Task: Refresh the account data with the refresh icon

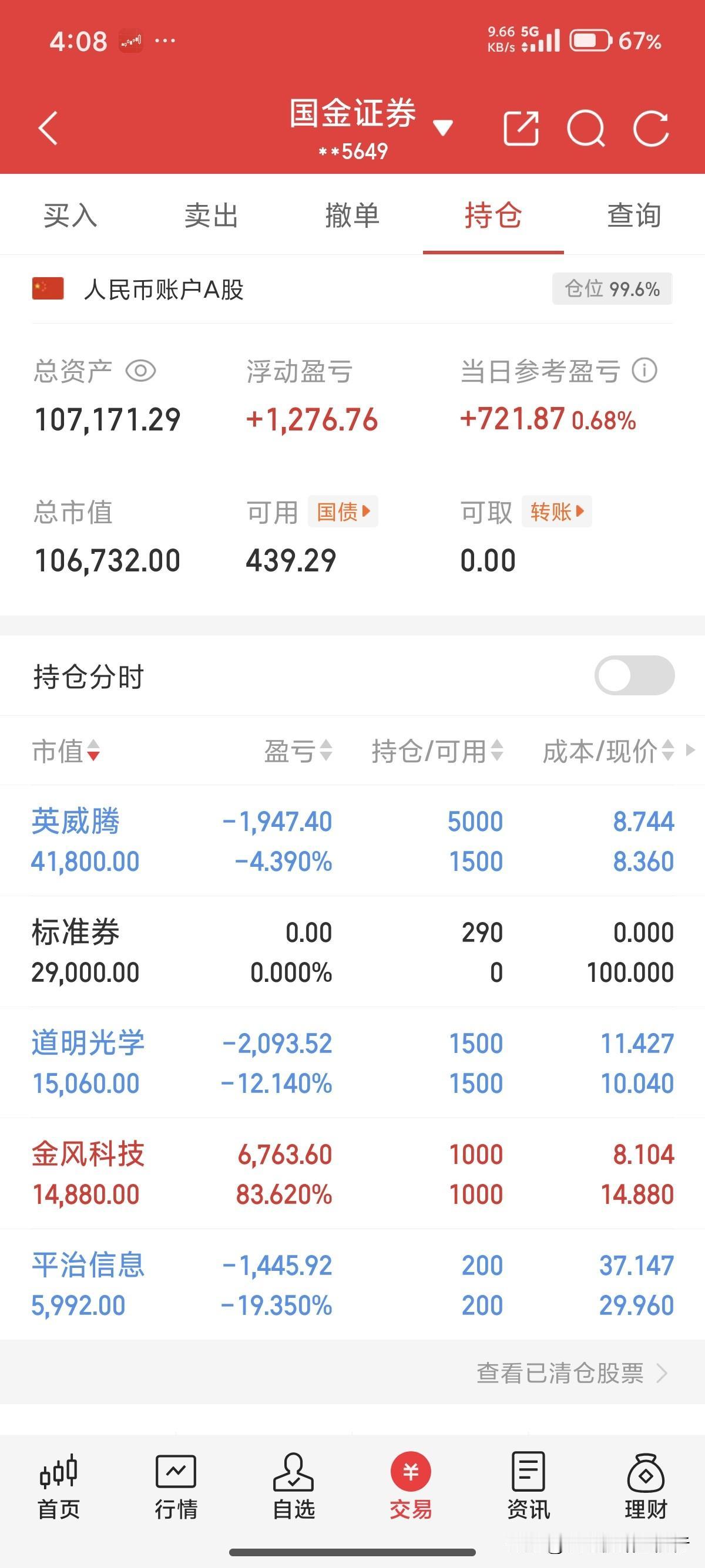Action: [x=650, y=128]
